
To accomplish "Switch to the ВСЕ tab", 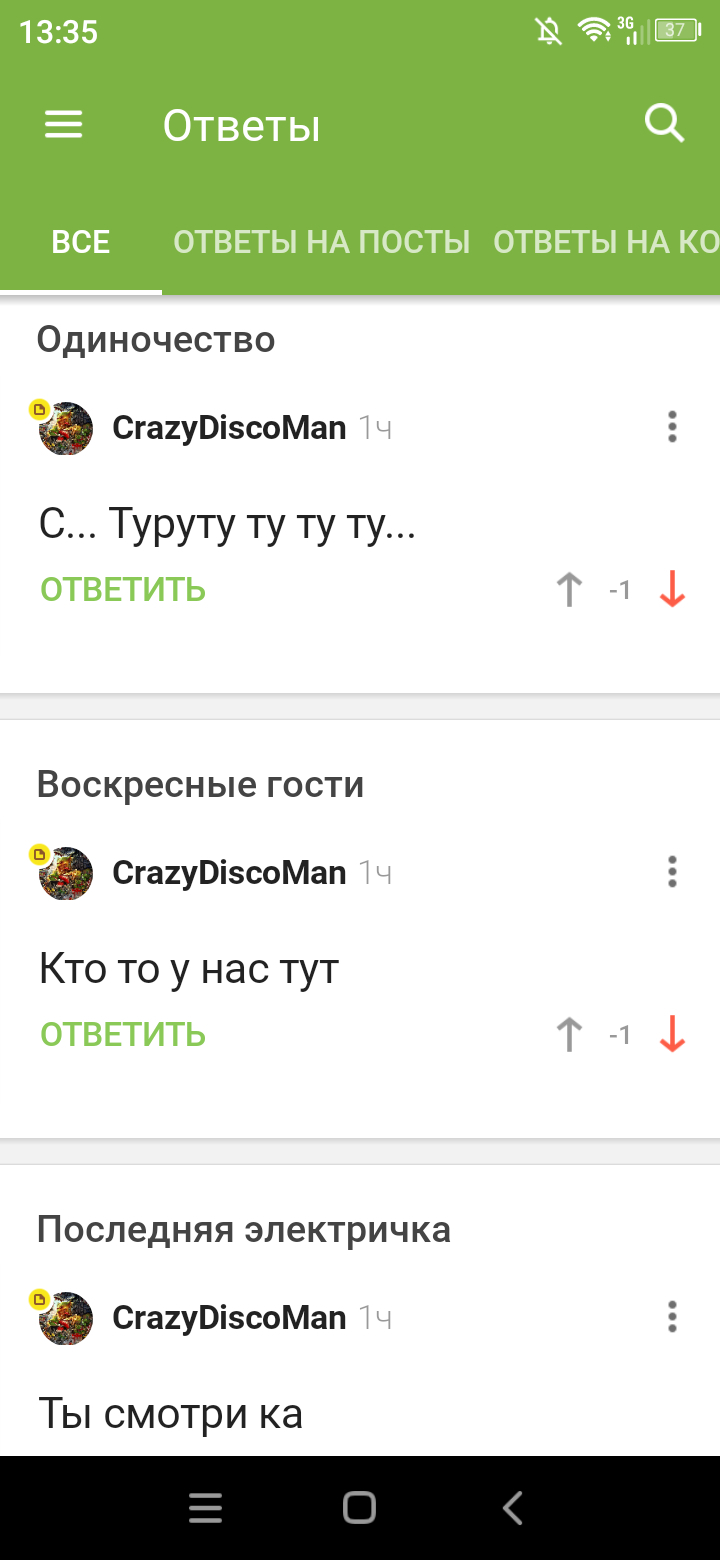I will (81, 242).
